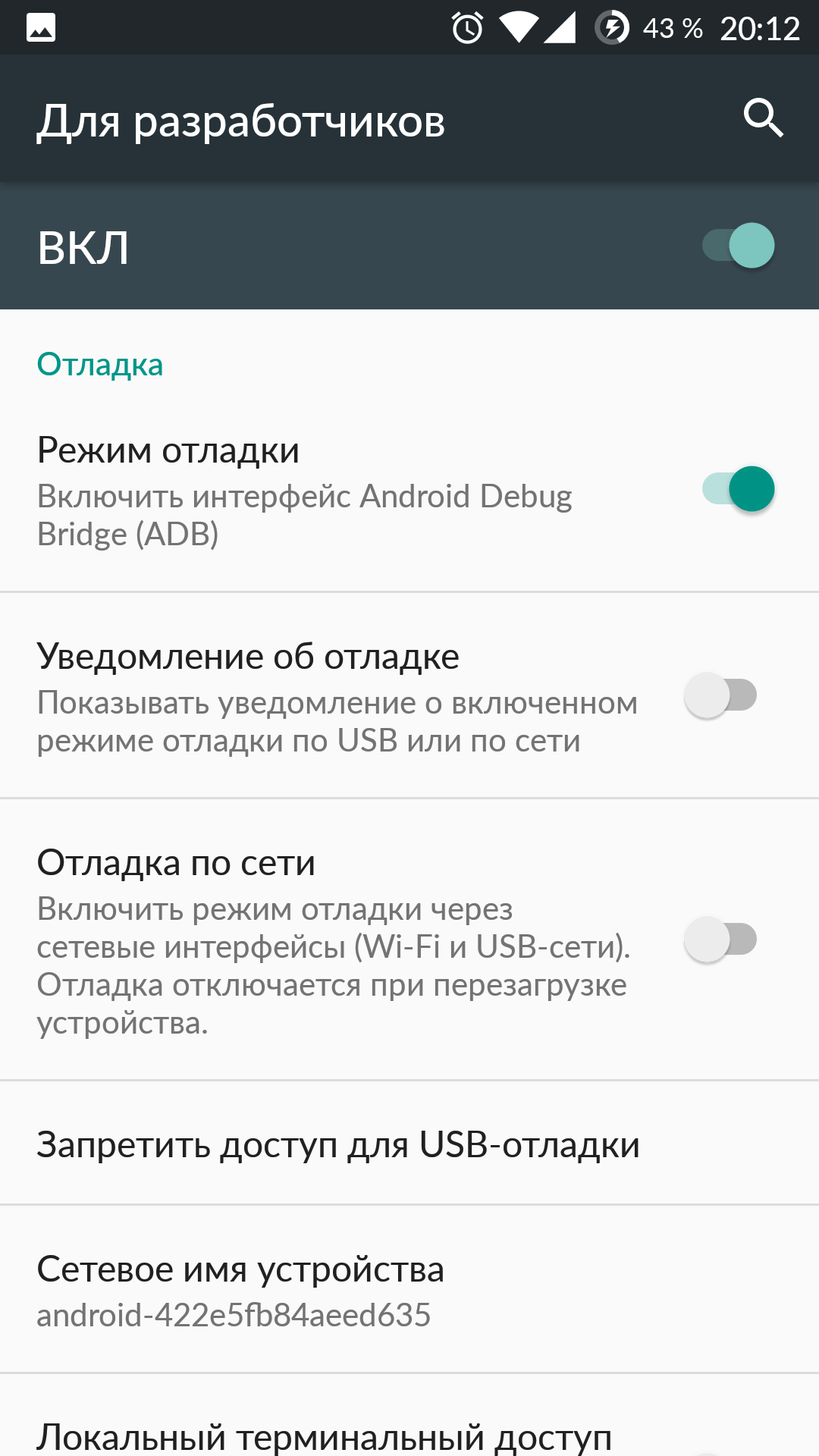Open search in developer options

pos(763,118)
